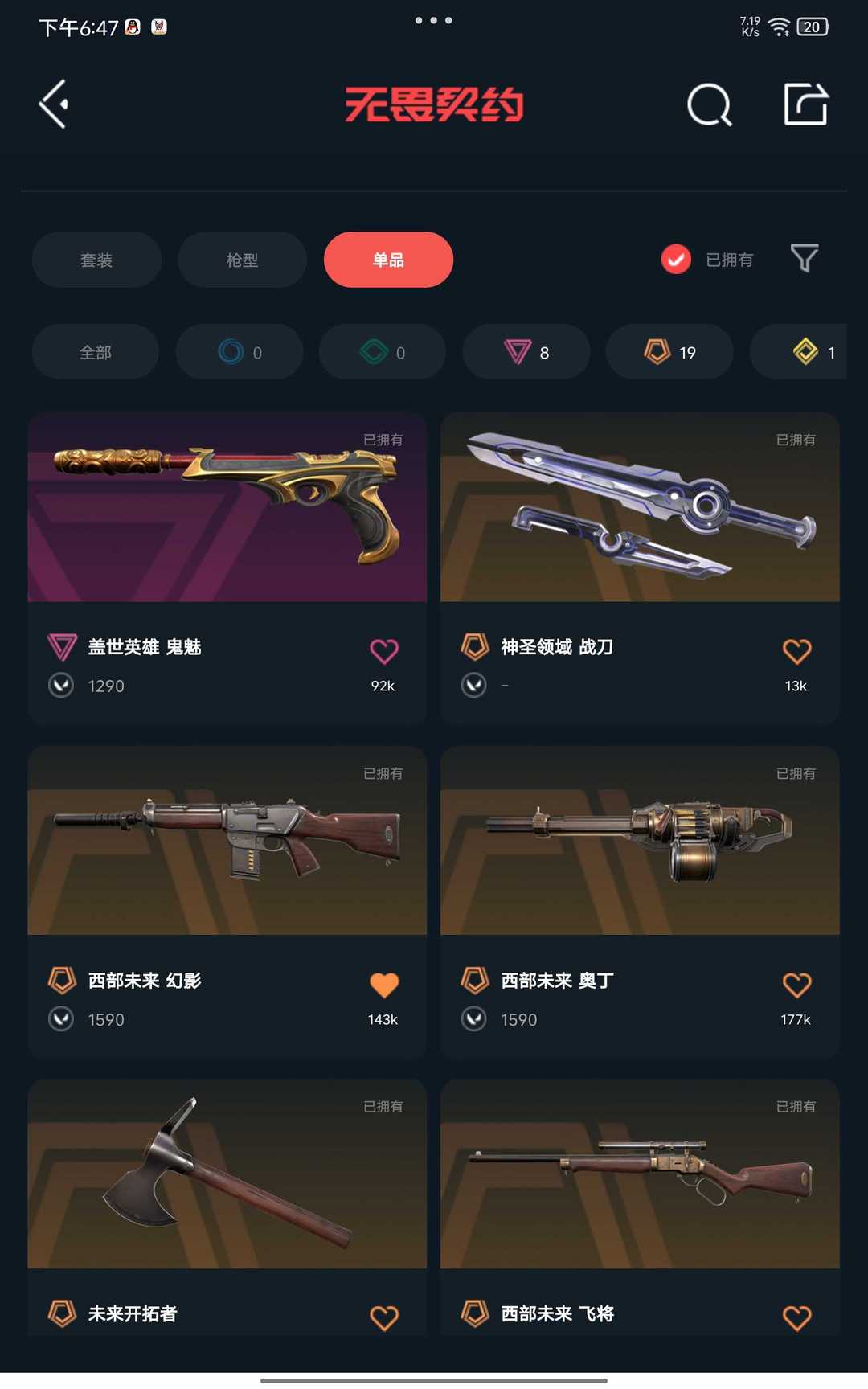This screenshot has height=1389, width=868.
Task: Uncheck the 已拥有 checkbox
Action: [x=676, y=259]
